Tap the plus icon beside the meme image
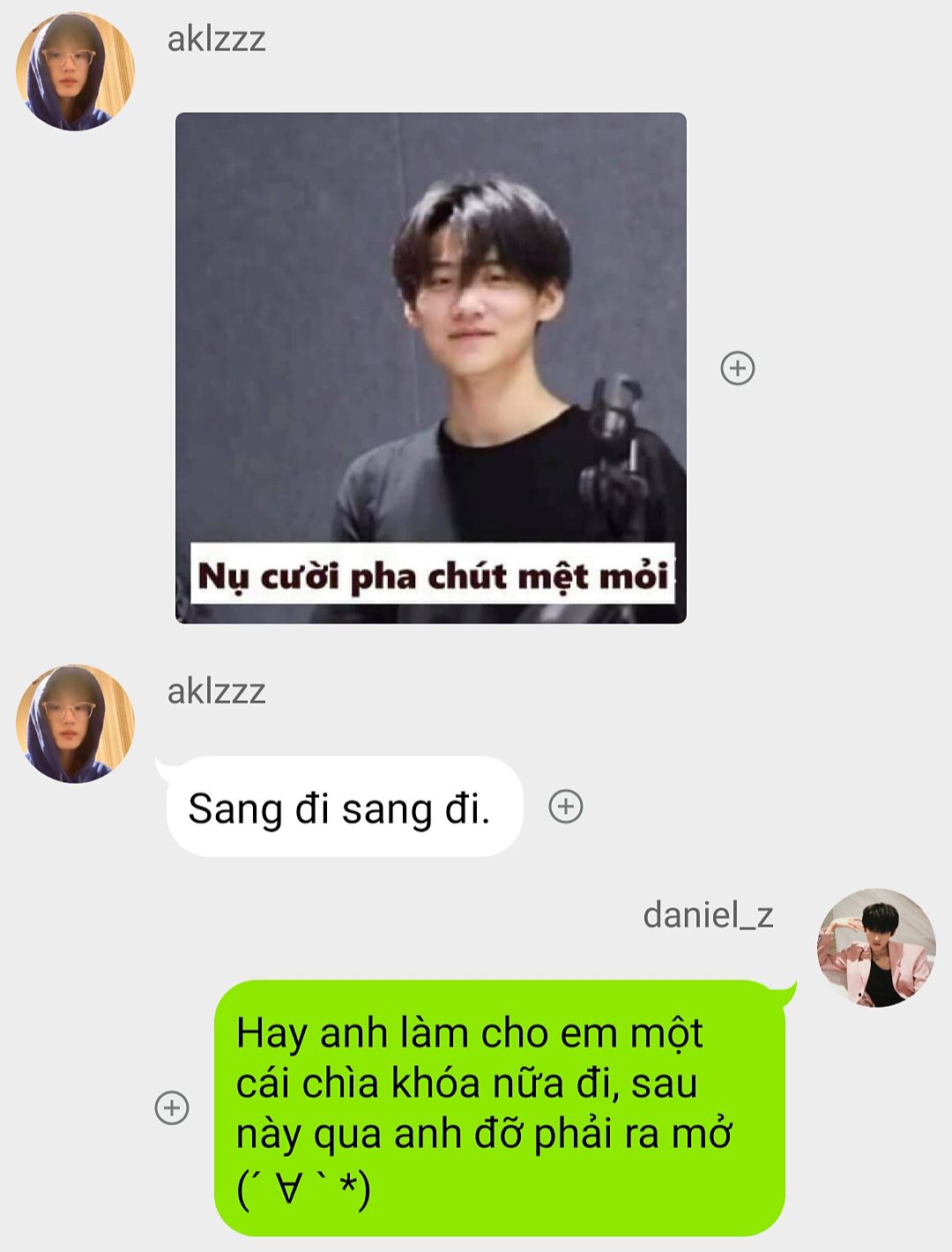 click(738, 368)
